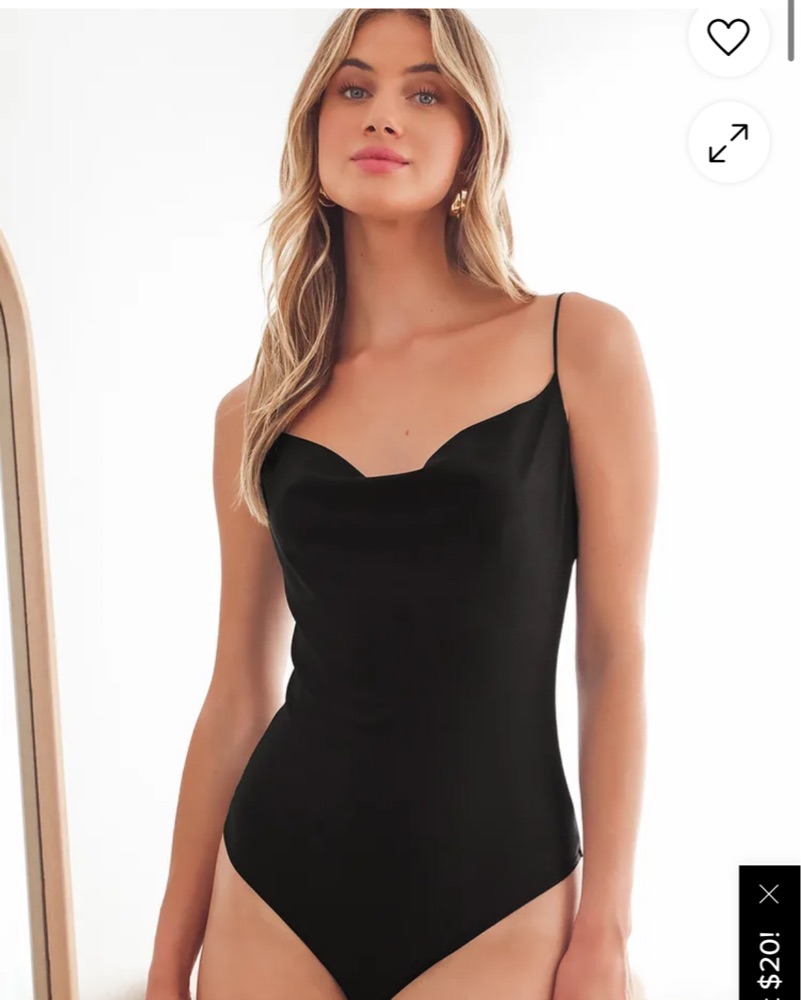Add this bodysuit to favorites with the heart
The width and height of the screenshot is (801, 1000).
[x=728, y=37]
